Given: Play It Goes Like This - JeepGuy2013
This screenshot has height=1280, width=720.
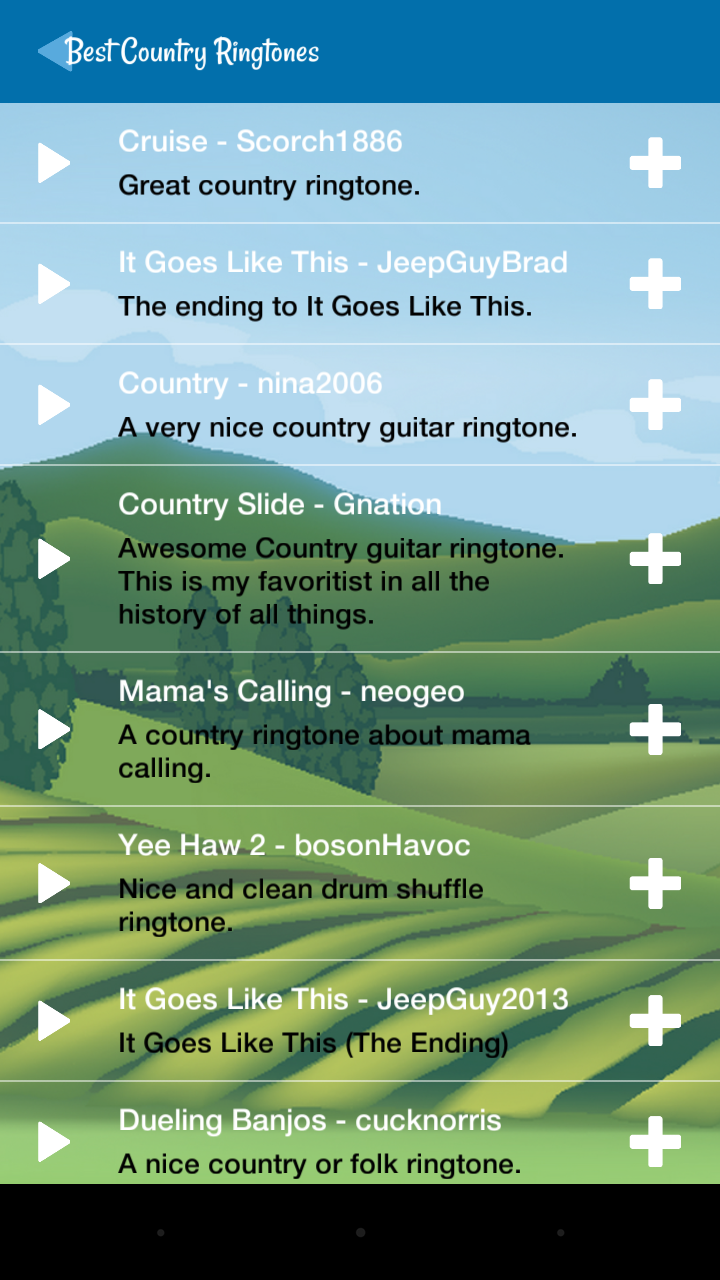Looking at the screenshot, I should point(54,1021).
